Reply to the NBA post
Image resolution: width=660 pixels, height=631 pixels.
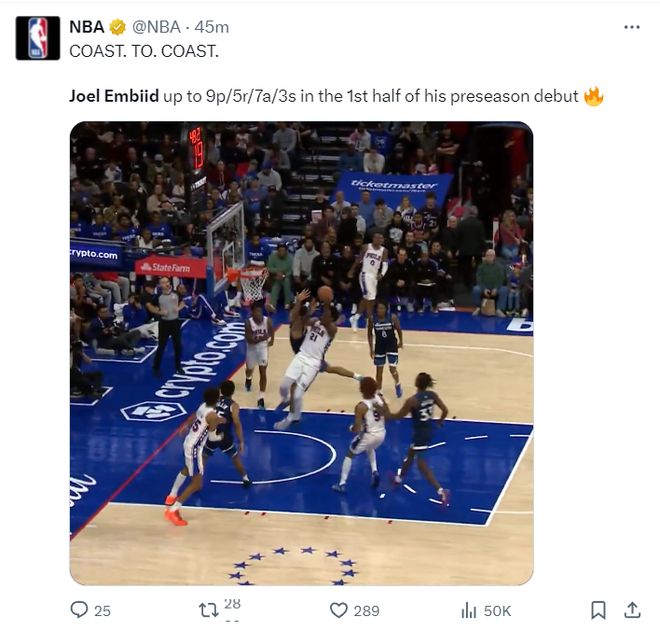(x=80, y=610)
